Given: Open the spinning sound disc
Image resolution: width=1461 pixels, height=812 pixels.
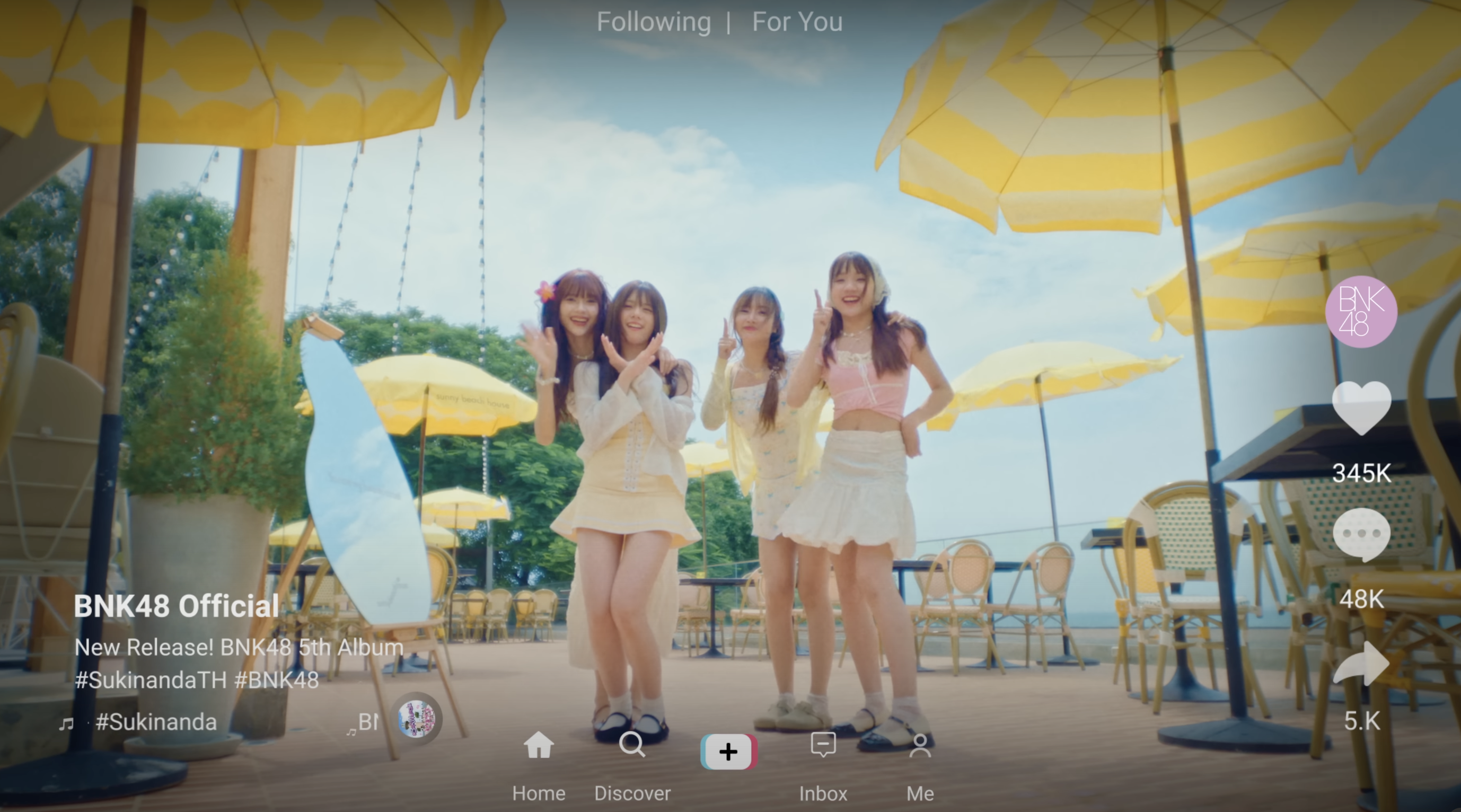Looking at the screenshot, I should click(416, 719).
